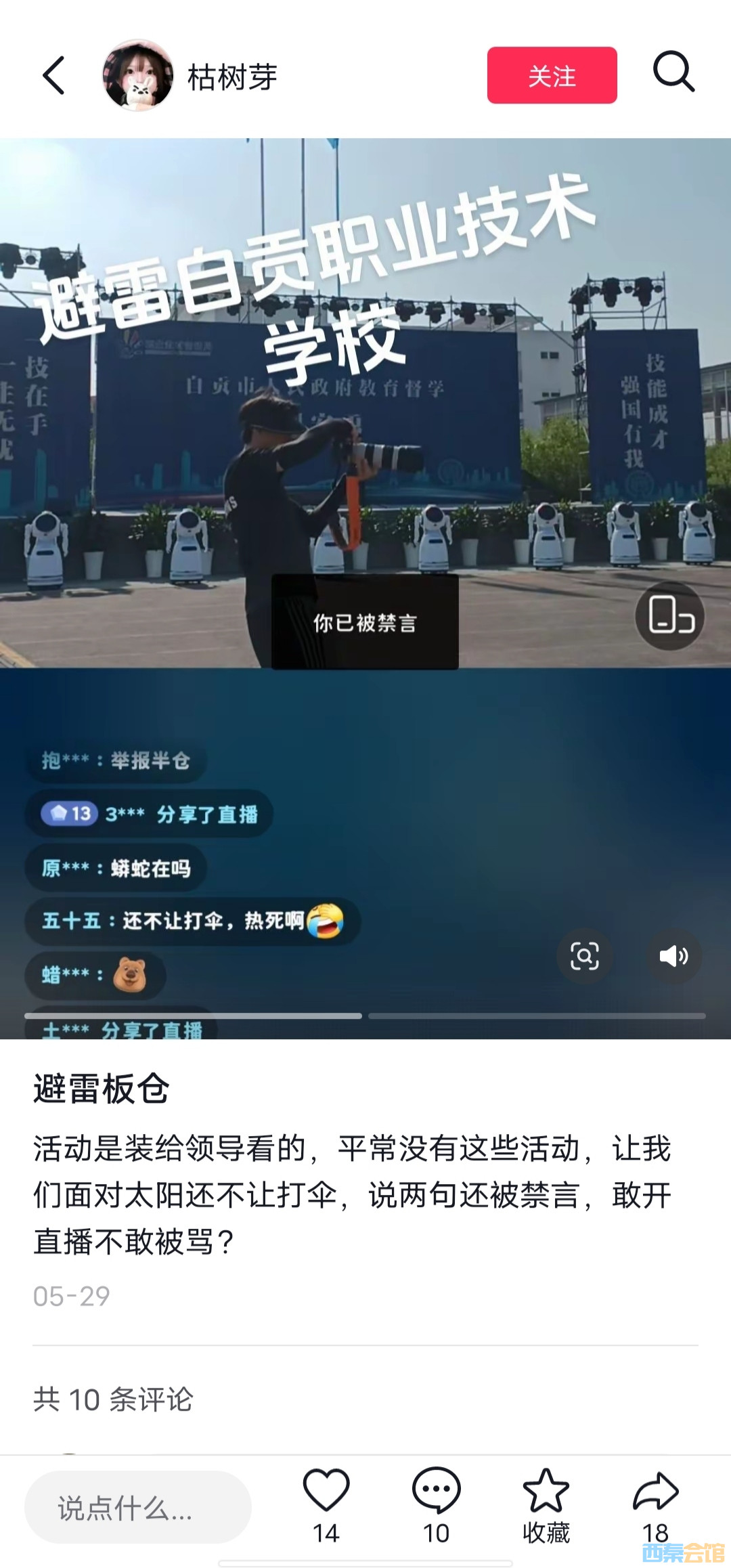The height and width of the screenshot is (1568, 731).
Task: Share this post with the arrow icon
Action: point(655,1491)
